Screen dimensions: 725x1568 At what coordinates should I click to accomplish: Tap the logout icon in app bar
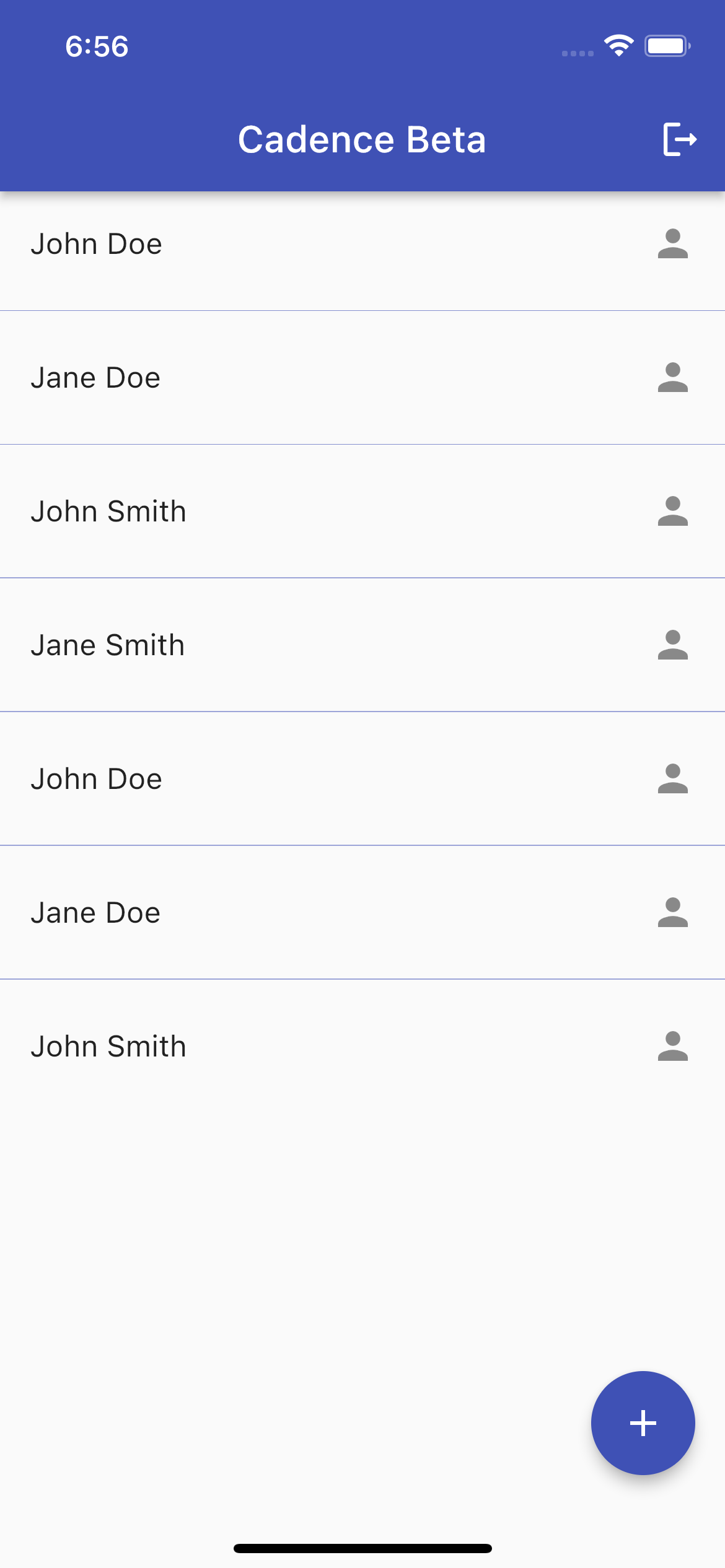pos(679,139)
